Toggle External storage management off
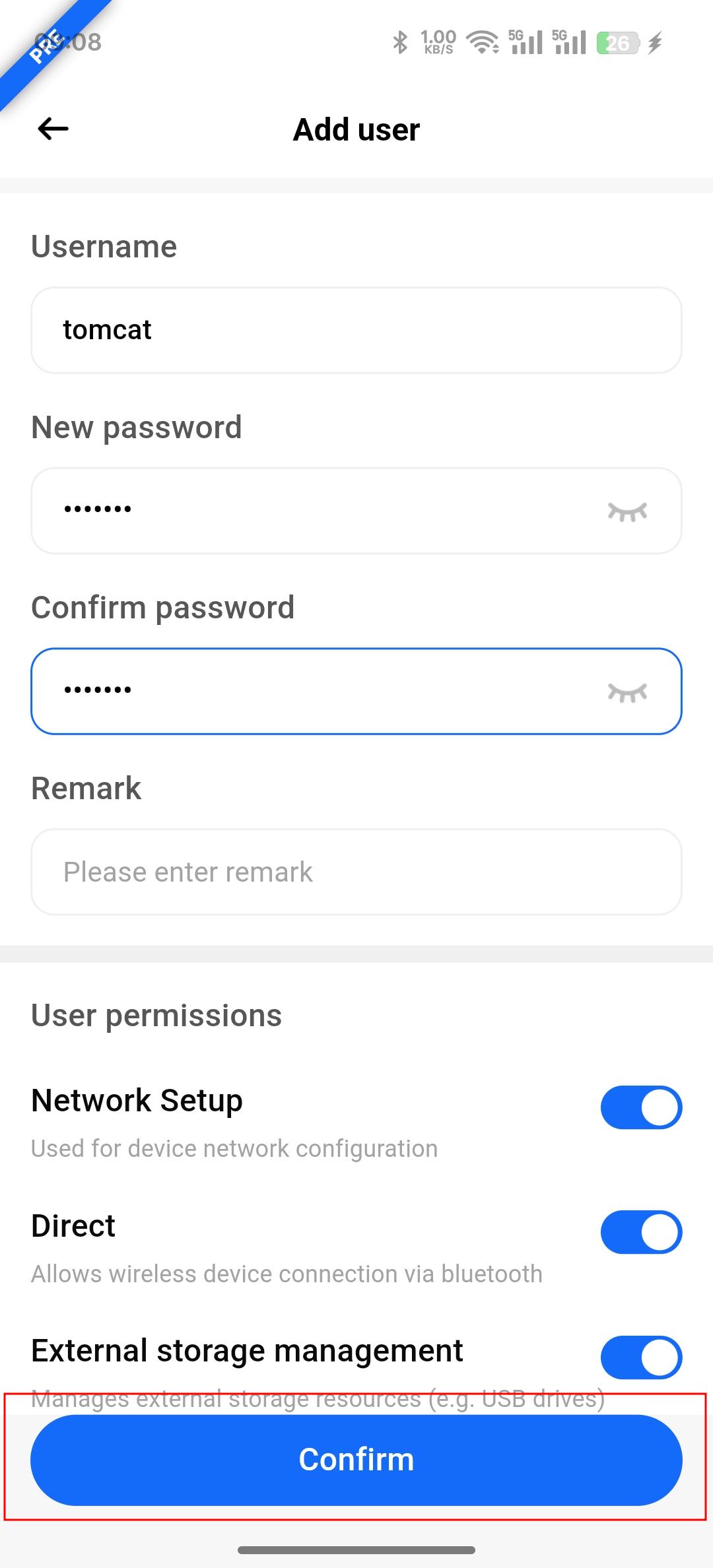 click(x=641, y=1357)
